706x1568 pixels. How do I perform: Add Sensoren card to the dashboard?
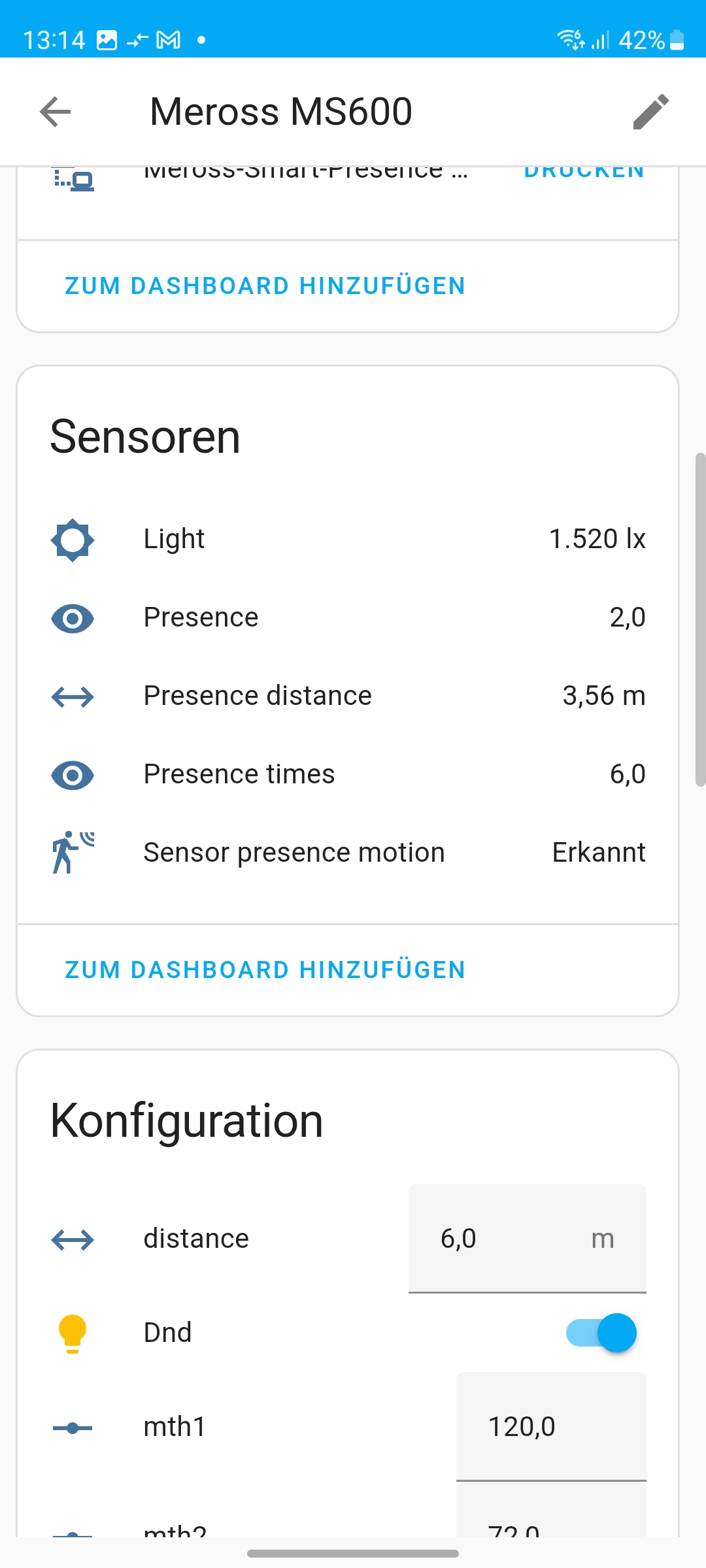click(x=265, y=970)
